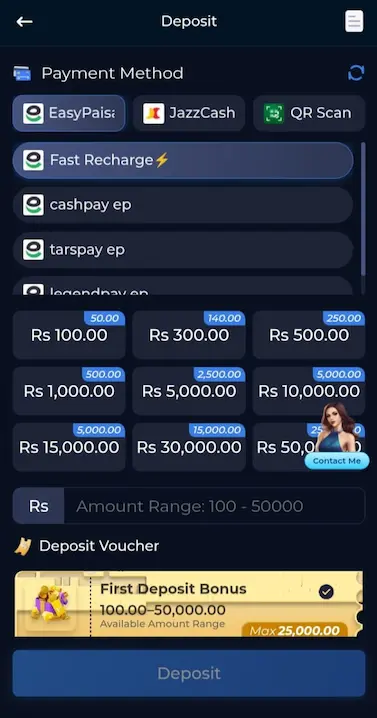This screenshot has width=377, height=718.
Task: Tap the Contact Me support button
Action: (x=337, y=461)
